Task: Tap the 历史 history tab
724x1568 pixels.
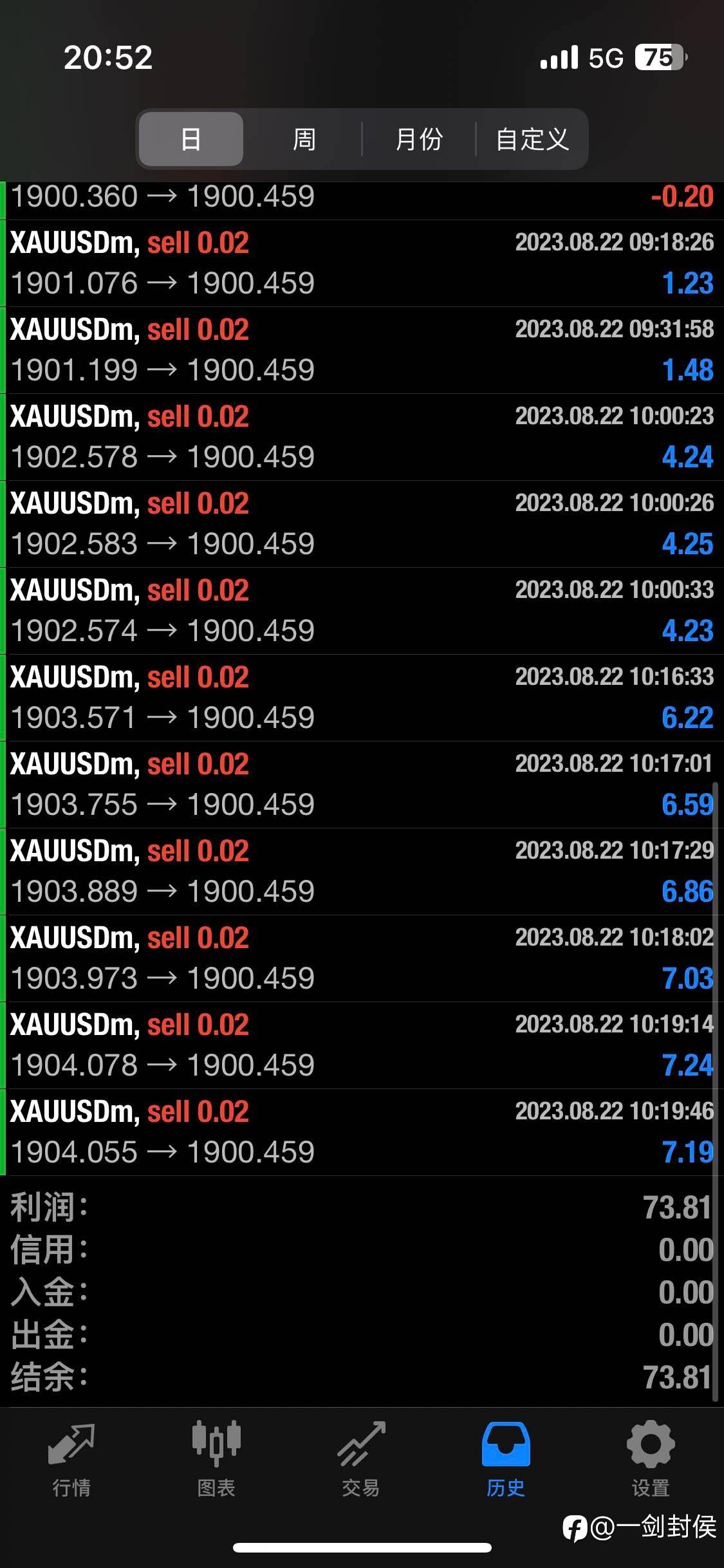Action: point(506,1457)
